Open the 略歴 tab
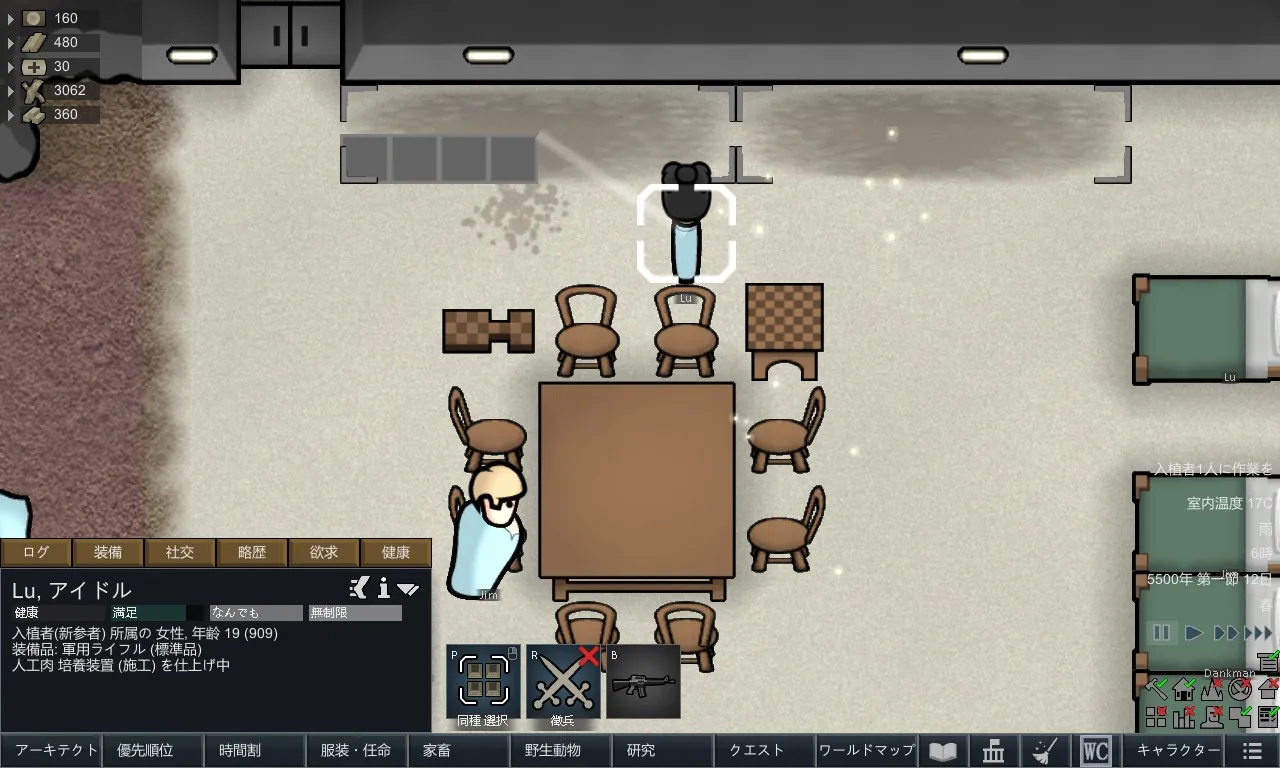The width and height of the screenshot is (1280, 768). [x=252, y=552]
